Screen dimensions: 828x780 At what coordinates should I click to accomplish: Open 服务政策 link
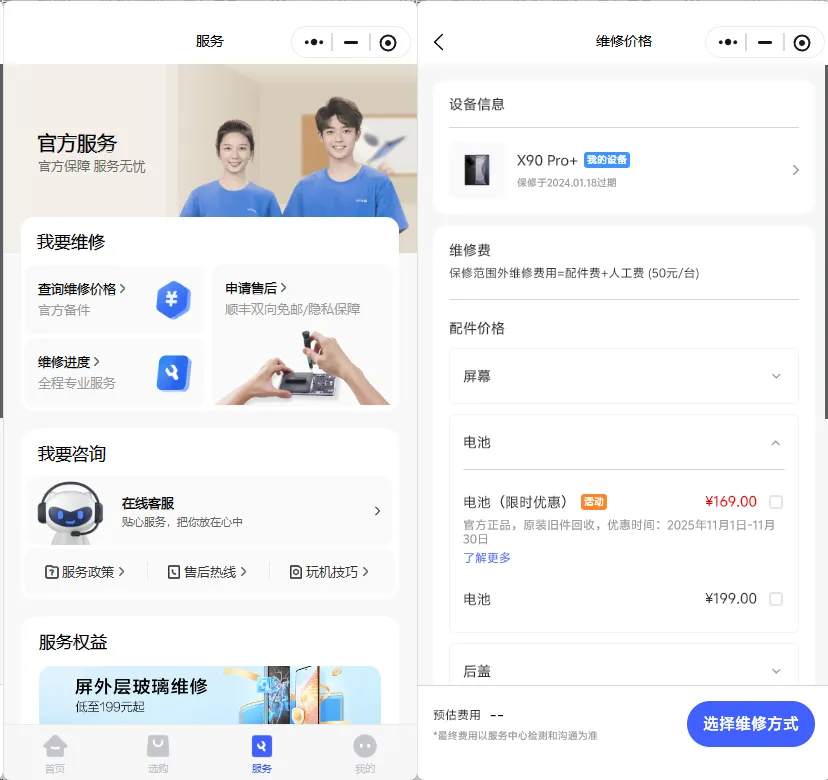point(86,572)
